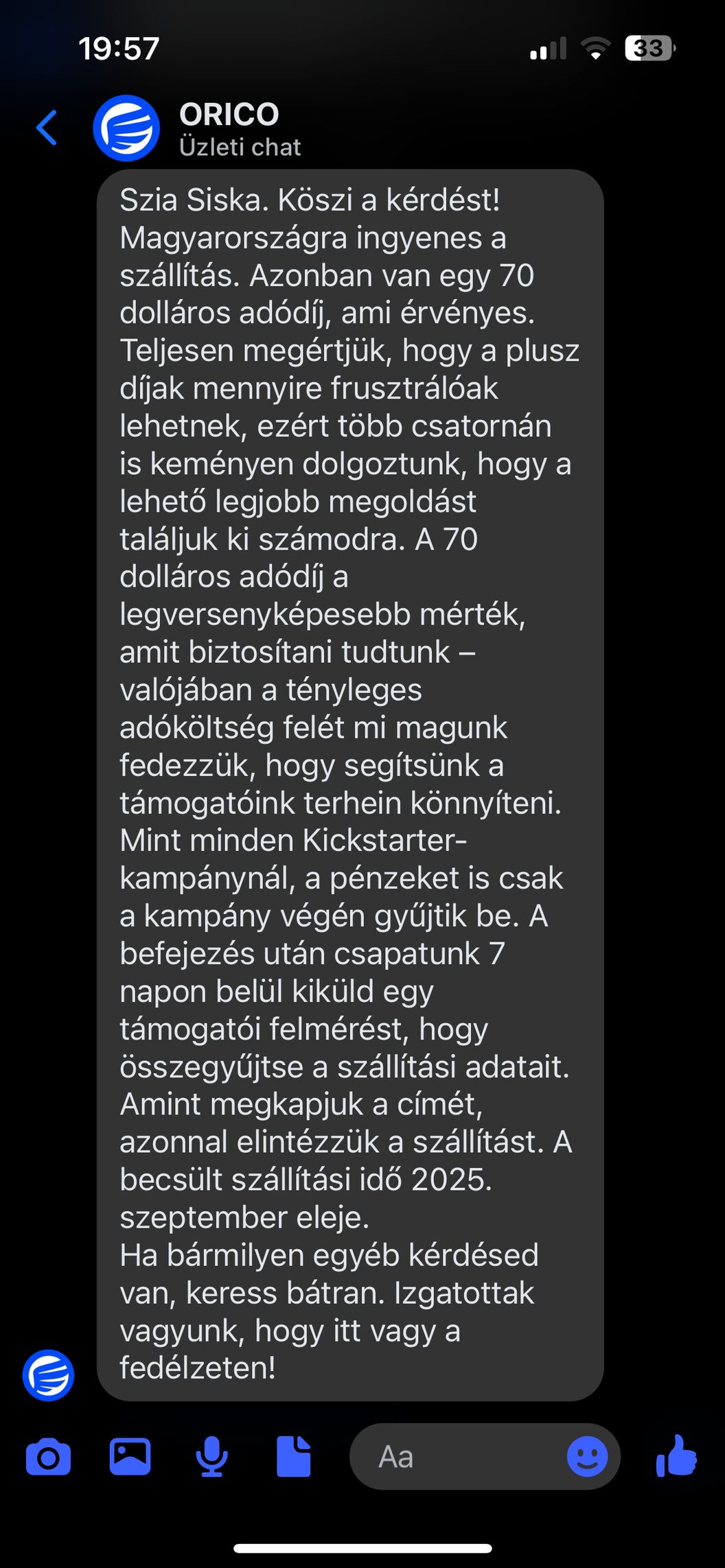
Task: Tap ORICO's small avatar beside the message
Action: 48,1374
